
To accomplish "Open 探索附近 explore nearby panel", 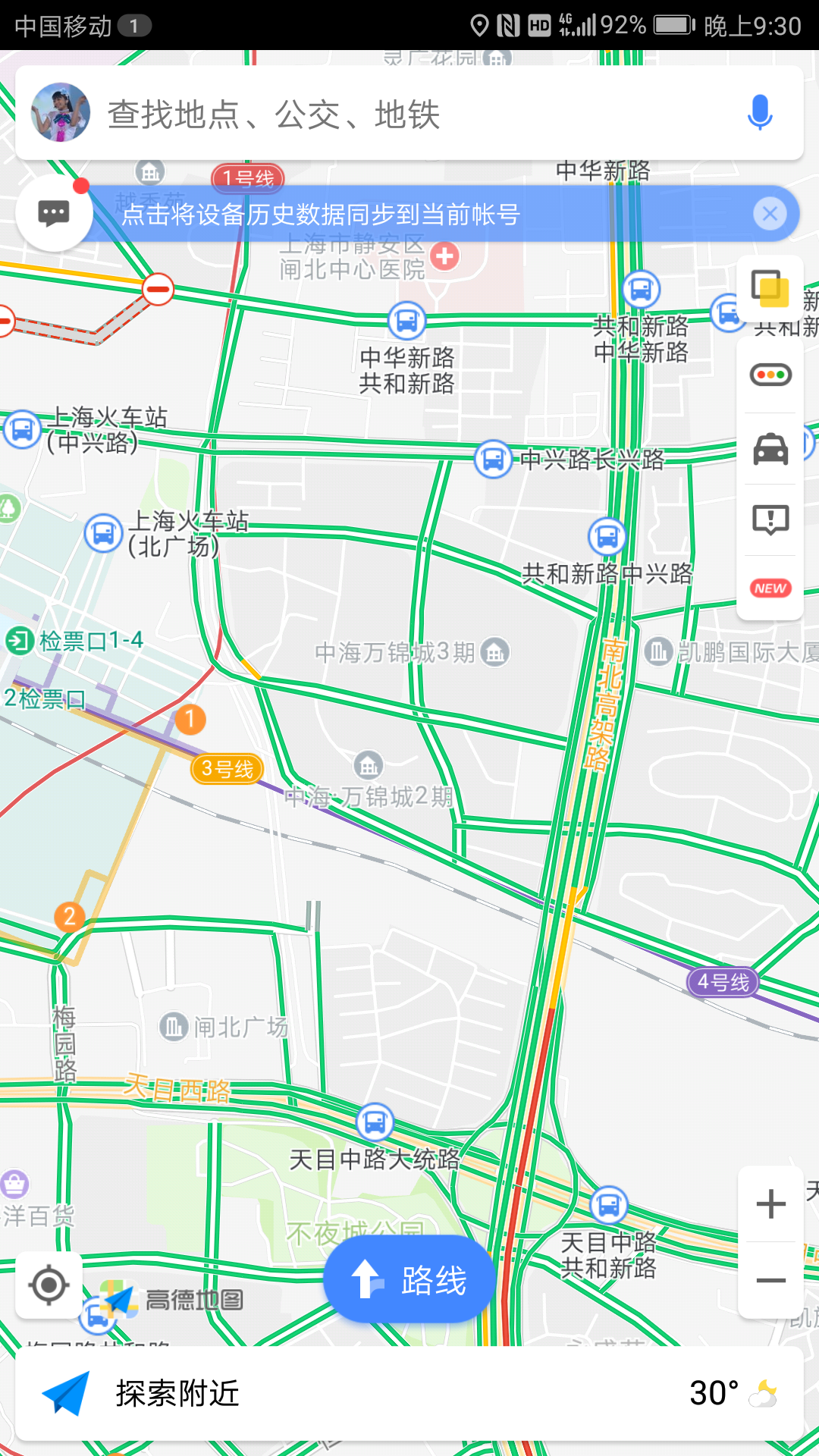I will [177, 1394].
